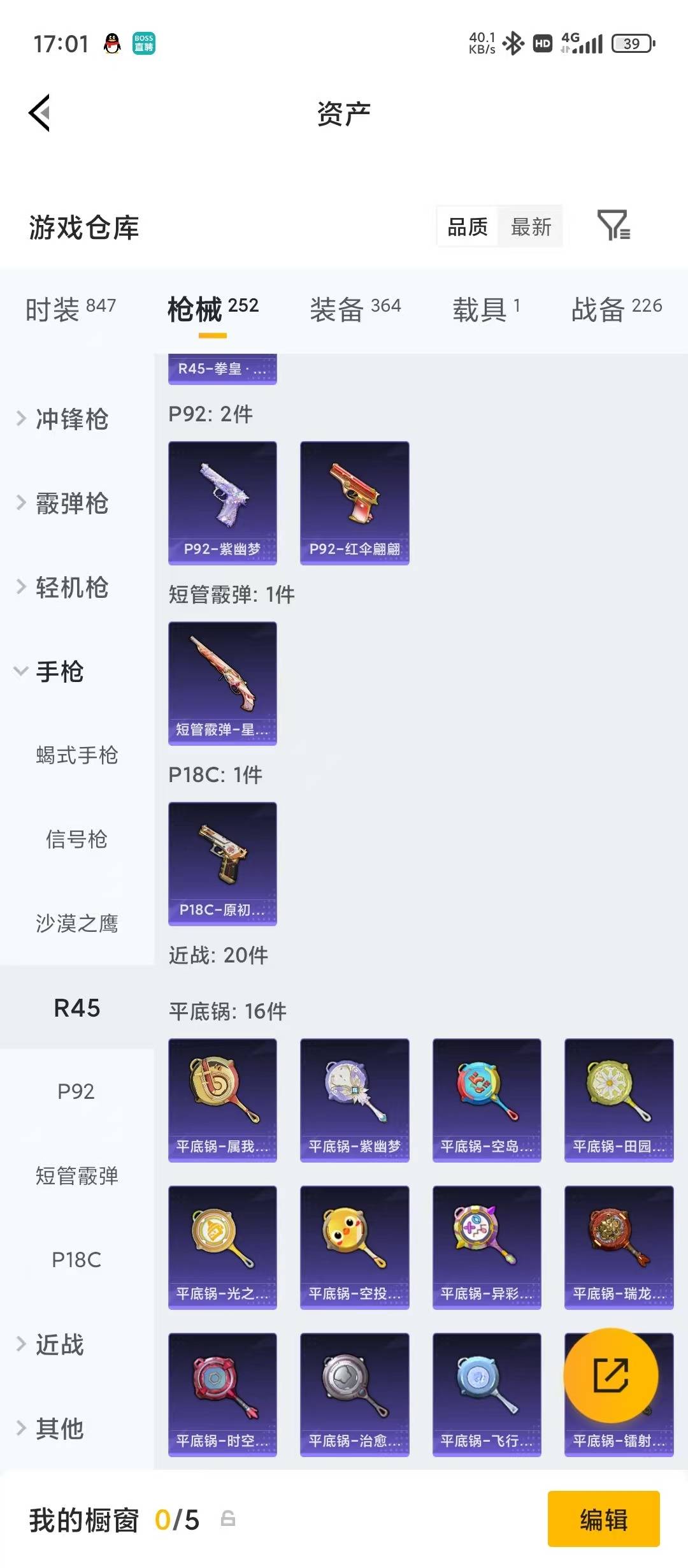
Task: Tap the back arrow at top left
Action: click(40, 113)
